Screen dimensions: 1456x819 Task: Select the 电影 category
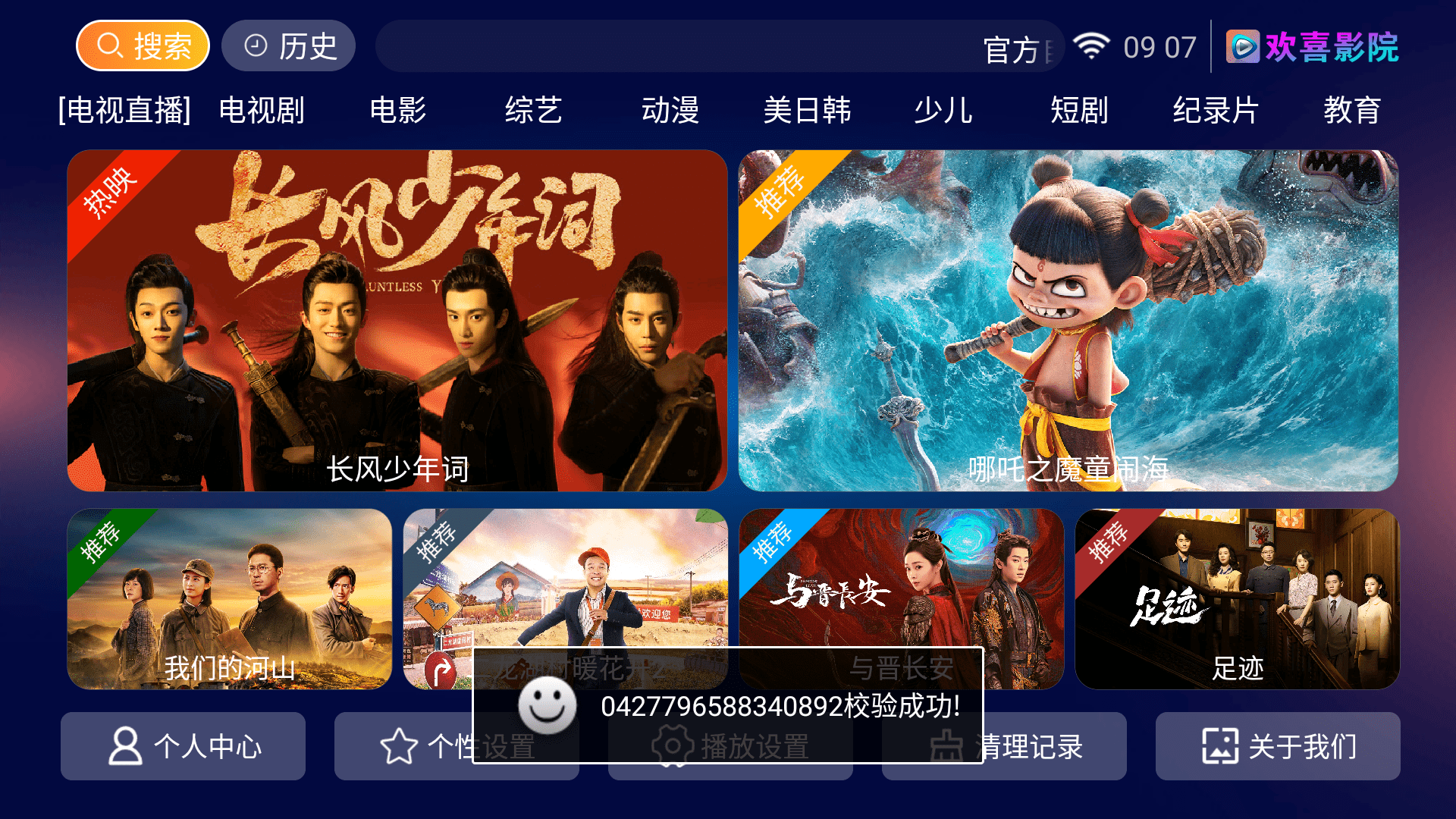click(x=398, y=111)
